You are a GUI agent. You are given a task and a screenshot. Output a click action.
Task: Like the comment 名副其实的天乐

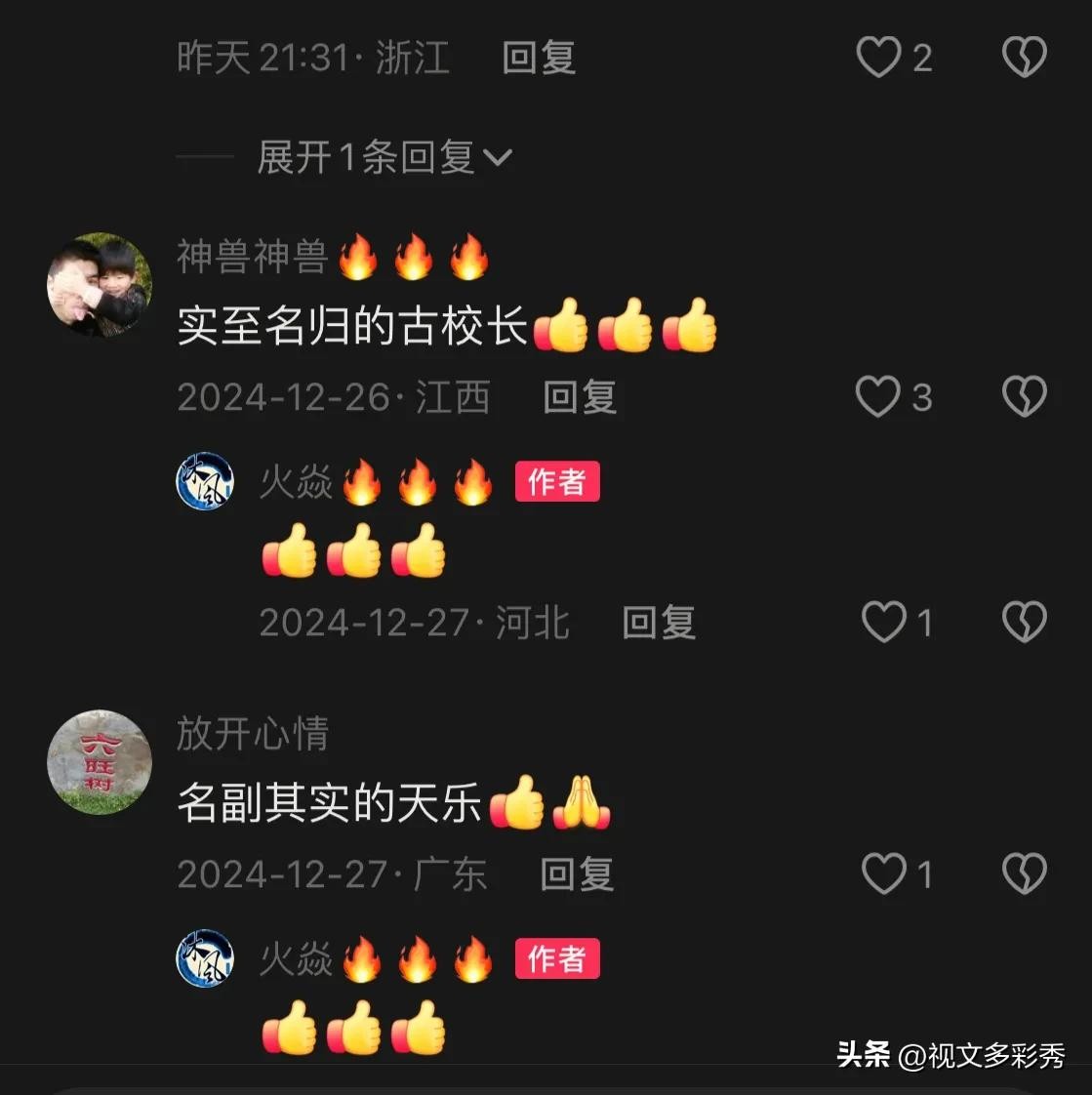884,873
